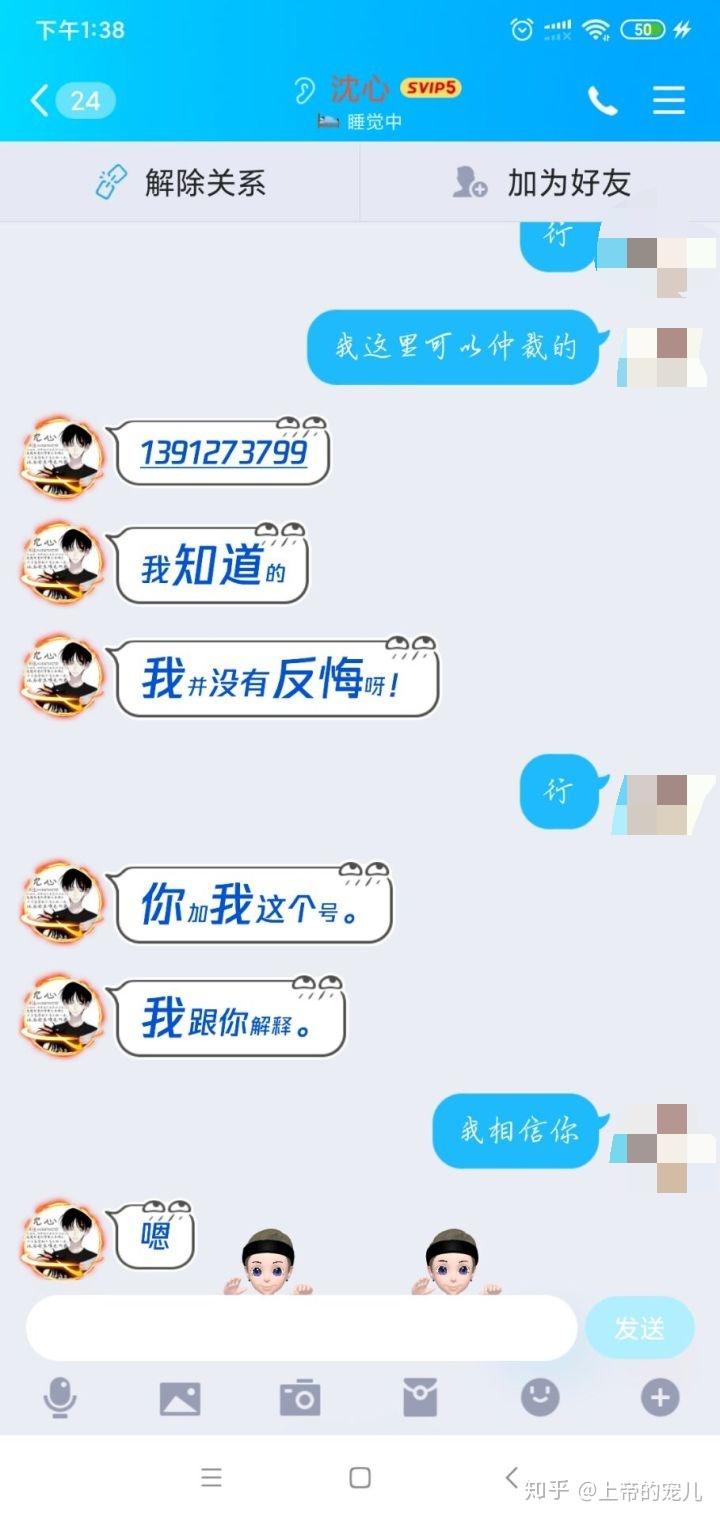
Task: Start a voice call with 沈心
Action: coord(602,100)
